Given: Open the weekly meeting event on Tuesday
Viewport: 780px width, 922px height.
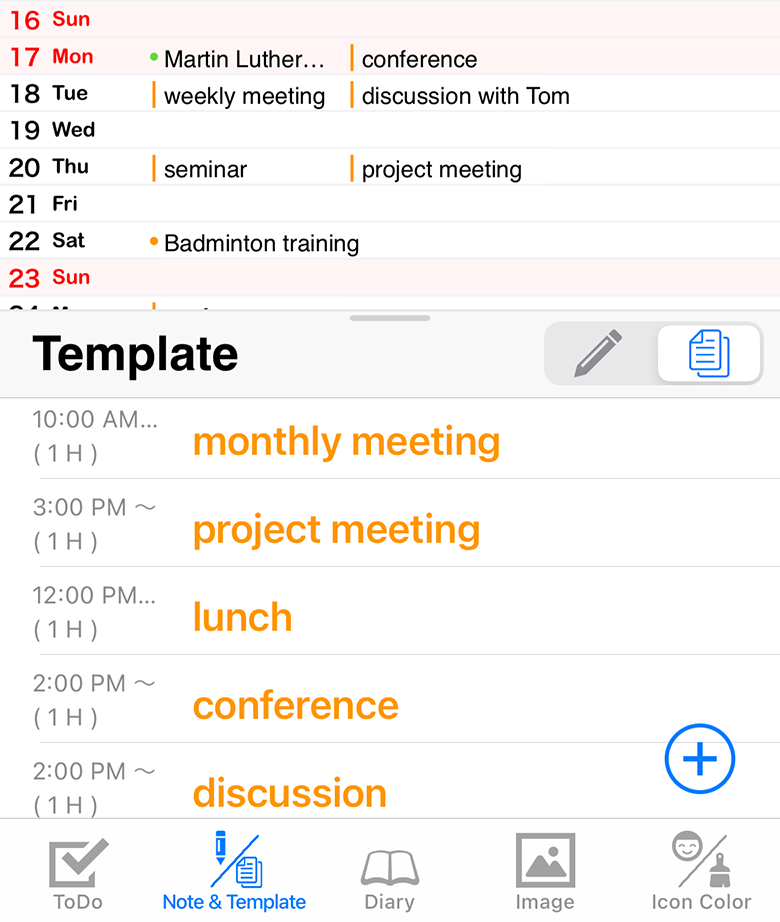Looking at the screenshot, I should 244,96.
